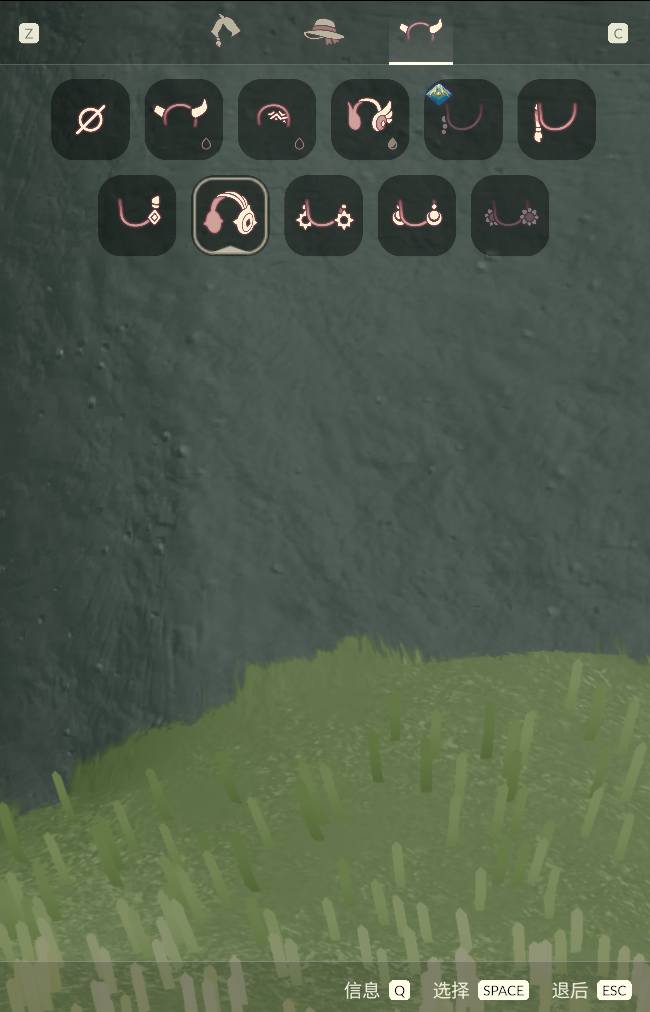Equip the white horn headband accessory
This screenshot has width=650, height=1012.
[183, 120]
